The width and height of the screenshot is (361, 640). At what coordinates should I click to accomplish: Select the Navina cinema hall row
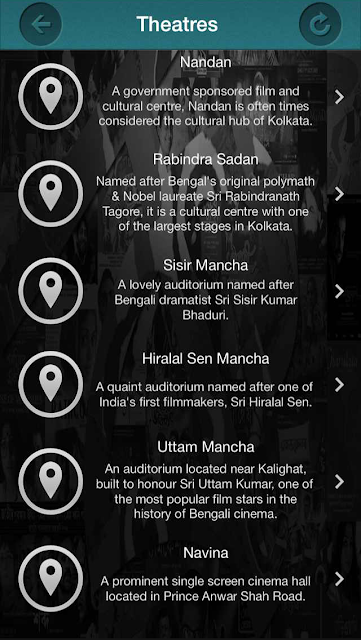click(x=180, y=579)
